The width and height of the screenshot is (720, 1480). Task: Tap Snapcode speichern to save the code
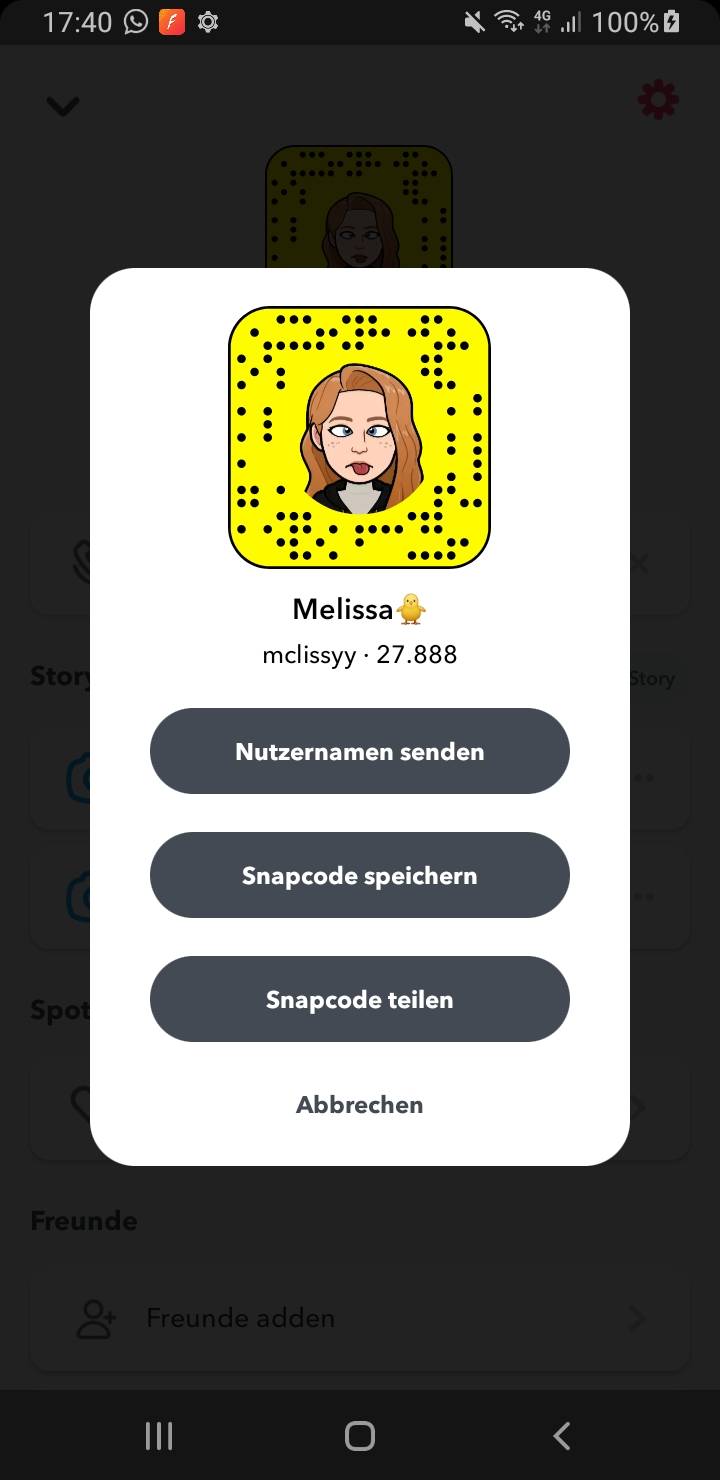tap(360, 875)
